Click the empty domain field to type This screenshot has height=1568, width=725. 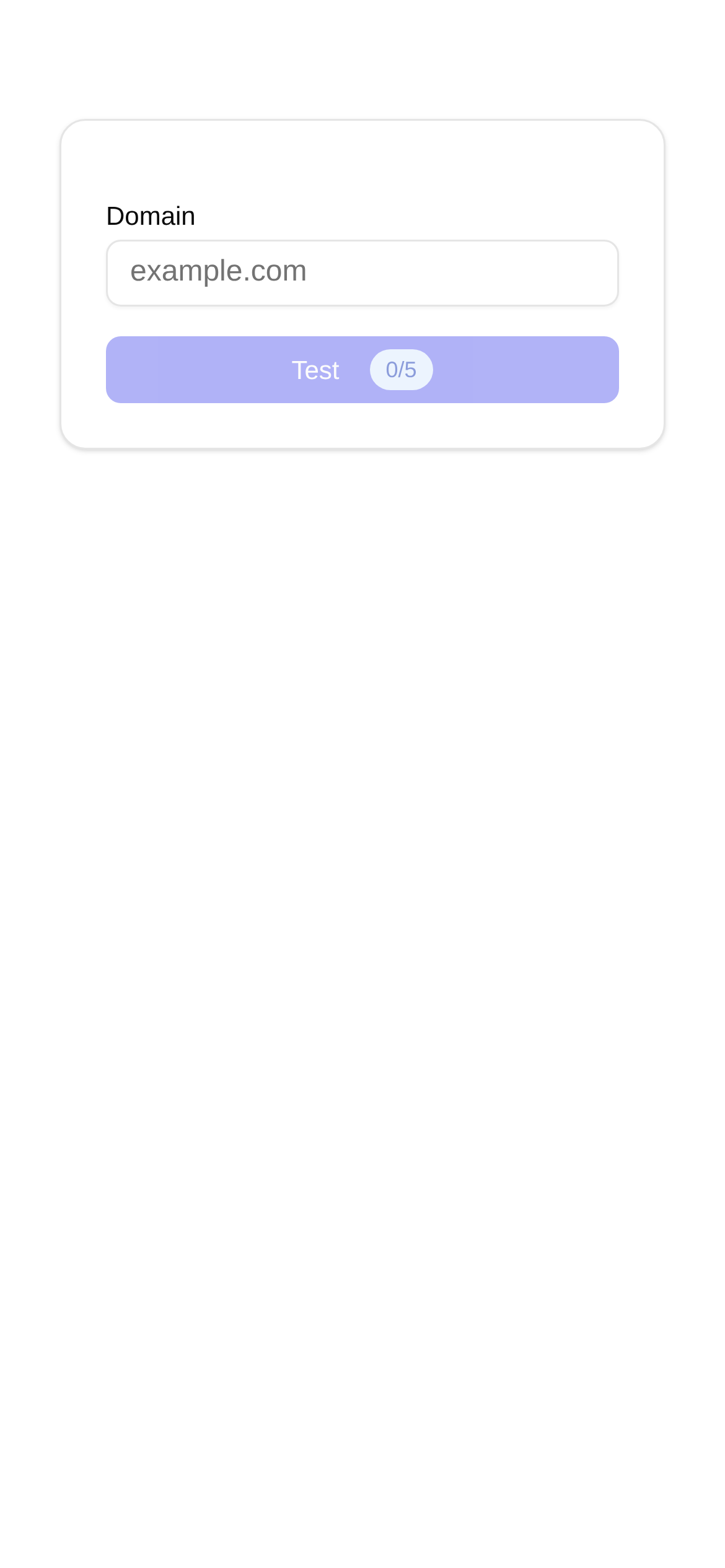(x=362, y=272)
